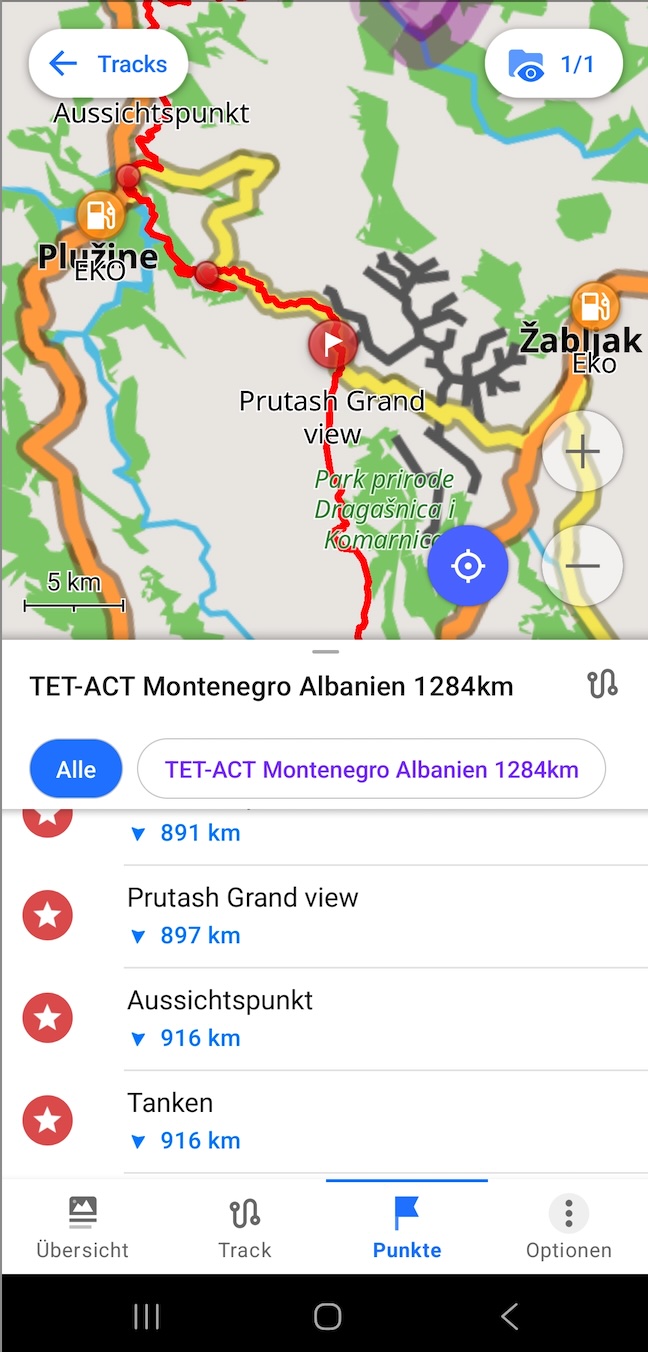This screenshot has width=648, height=1352.
Task: Select the Alle filter chip
Action: [x=76, y=769]
